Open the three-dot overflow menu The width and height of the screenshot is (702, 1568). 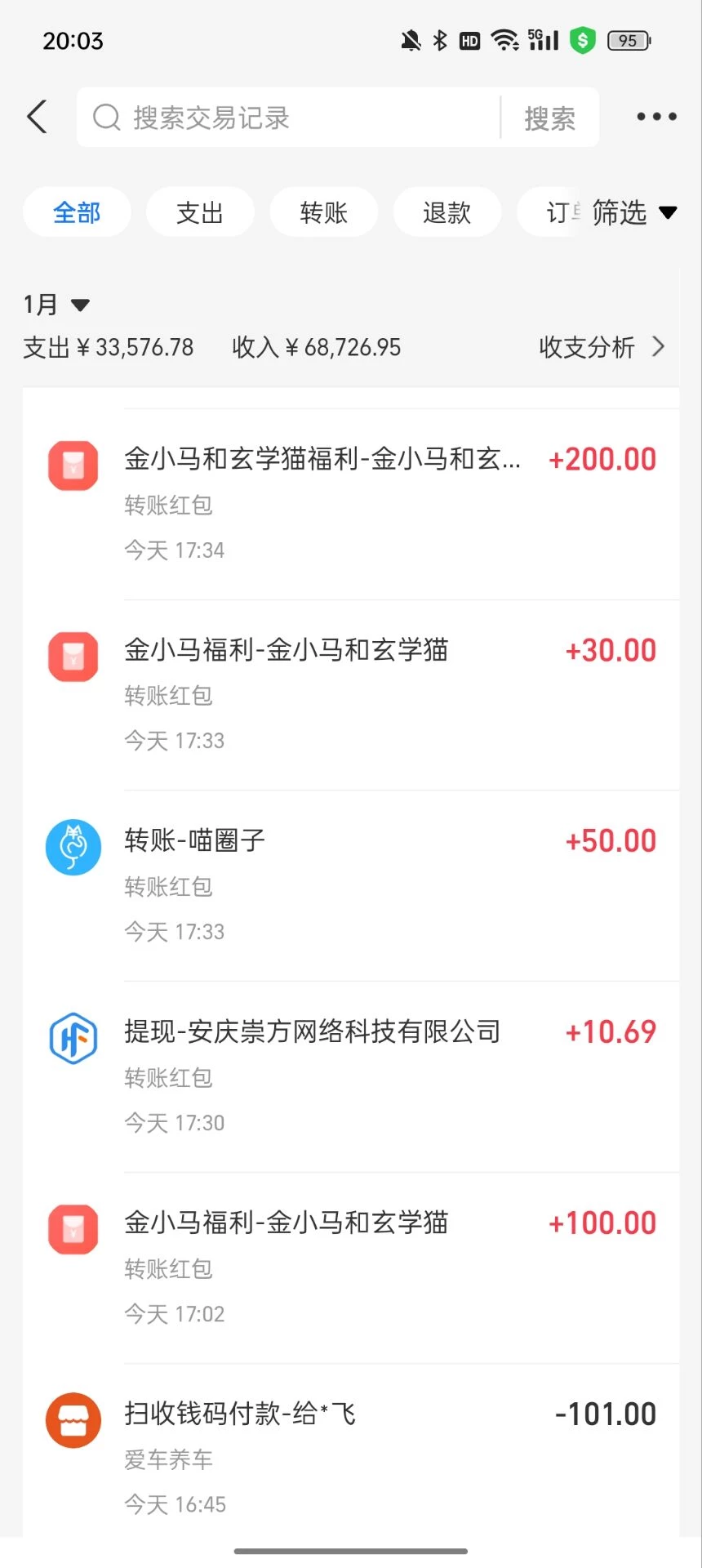pos(656,117)
